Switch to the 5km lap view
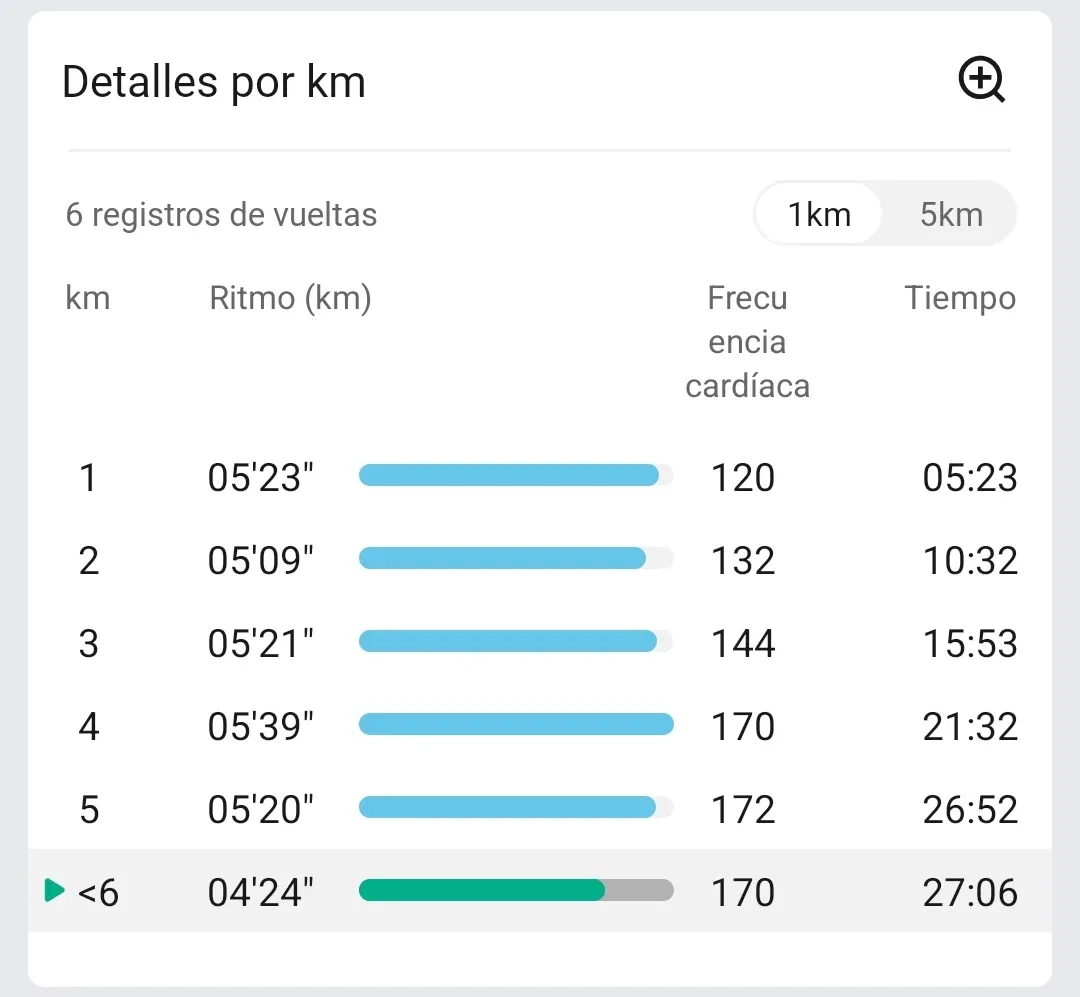Image resolution: width=1080 pixels, height=997 pixels. [x=951, y=214]
